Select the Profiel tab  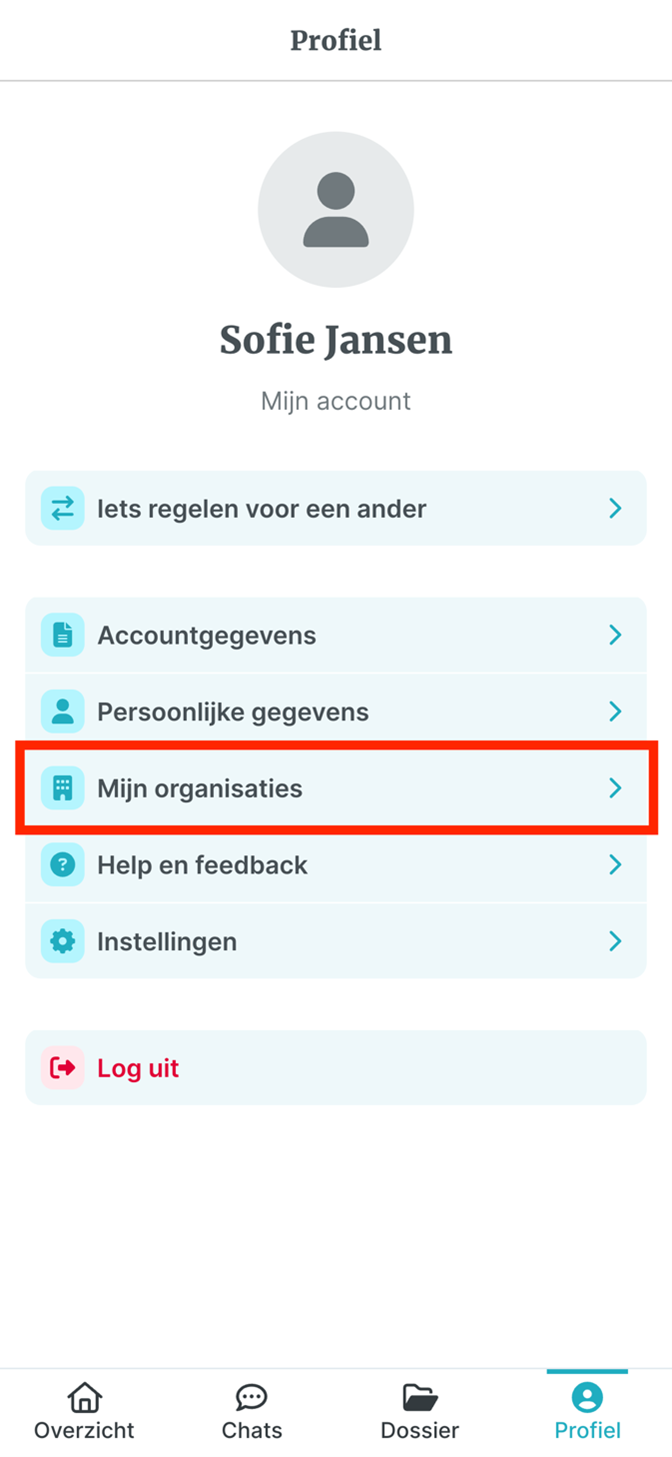tap(588, 1412)
